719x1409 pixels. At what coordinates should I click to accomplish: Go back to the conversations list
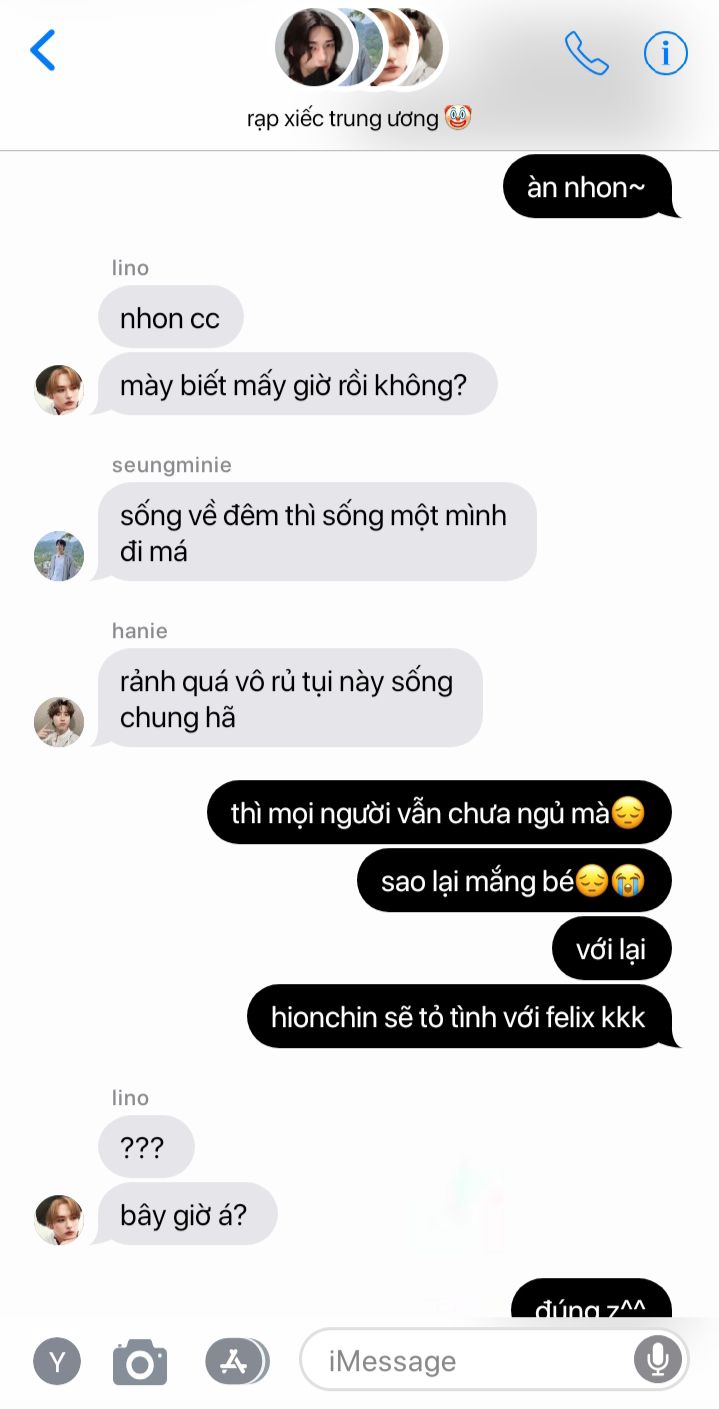point(43,50)
